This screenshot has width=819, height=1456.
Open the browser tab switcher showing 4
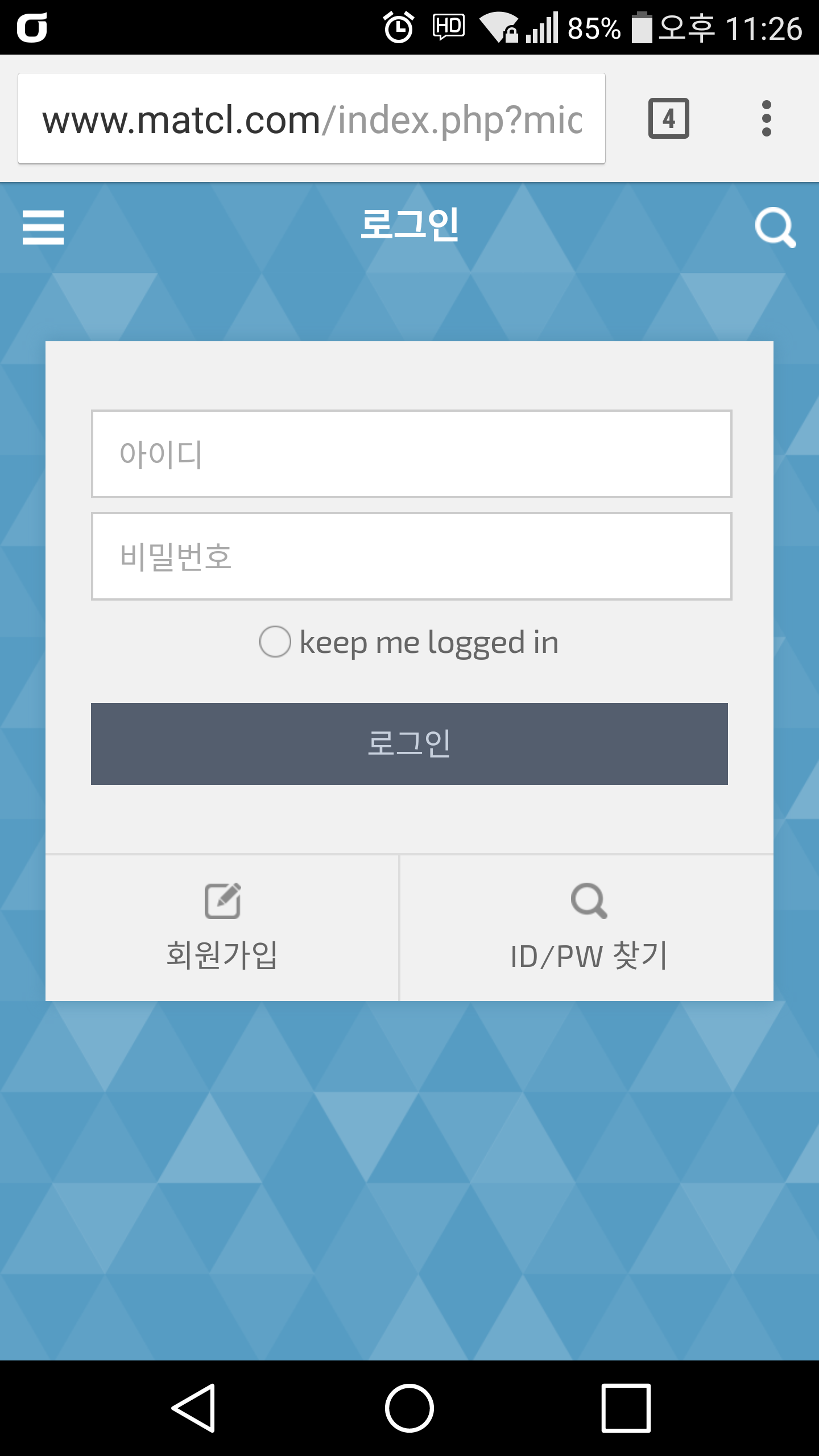[x=668, y=119]
